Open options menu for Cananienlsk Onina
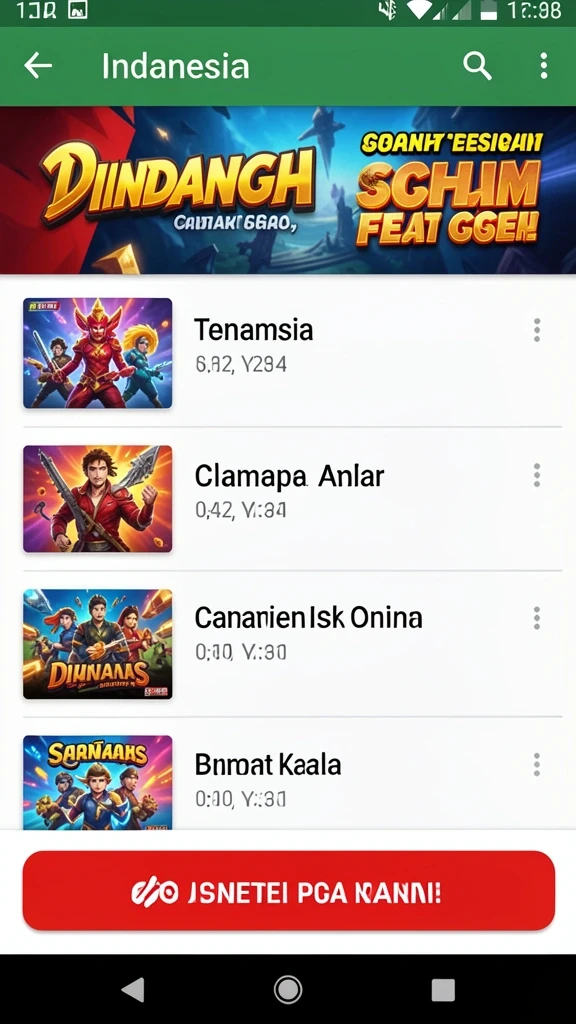The image size is (576, 1024). (537, 618)
